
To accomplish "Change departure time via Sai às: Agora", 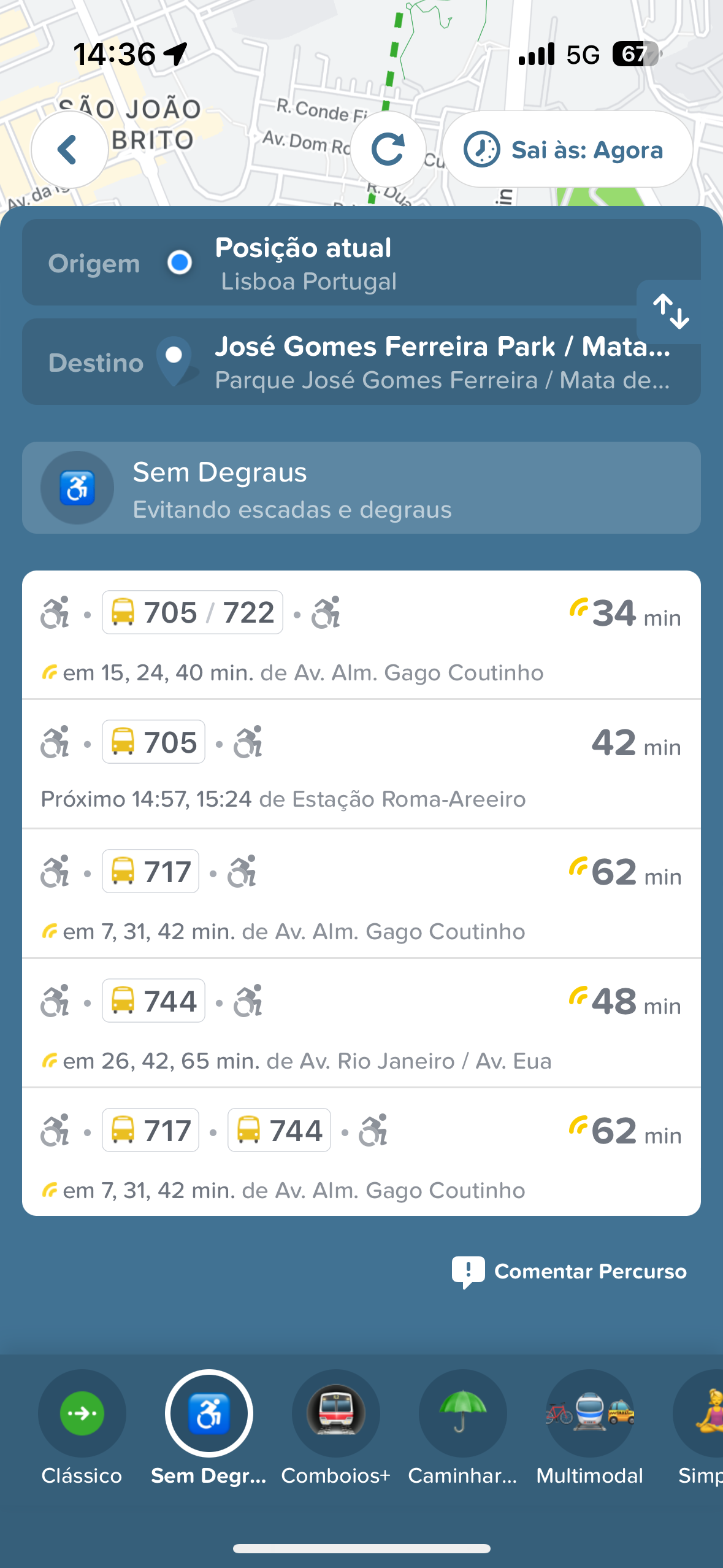I will click(567, 149).
